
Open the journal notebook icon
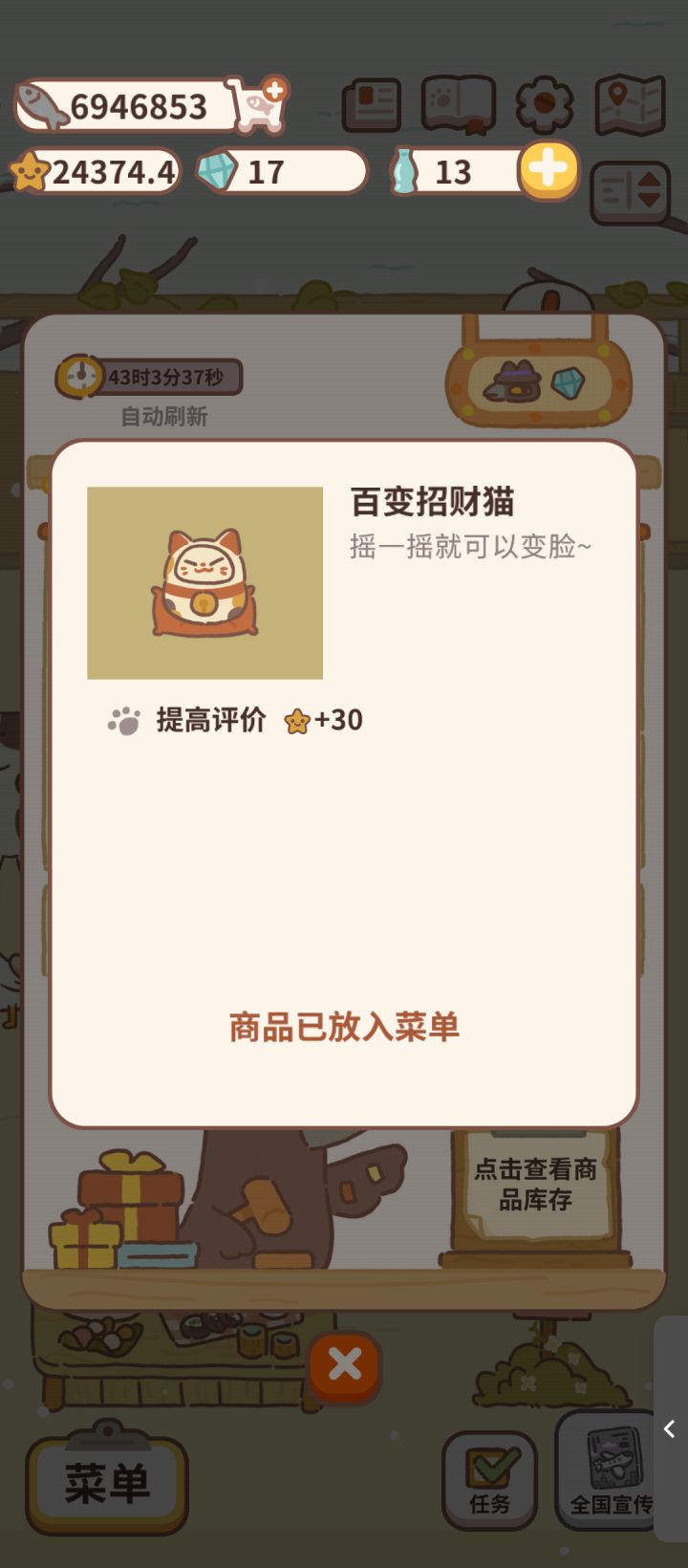click(x=372, y=105)
